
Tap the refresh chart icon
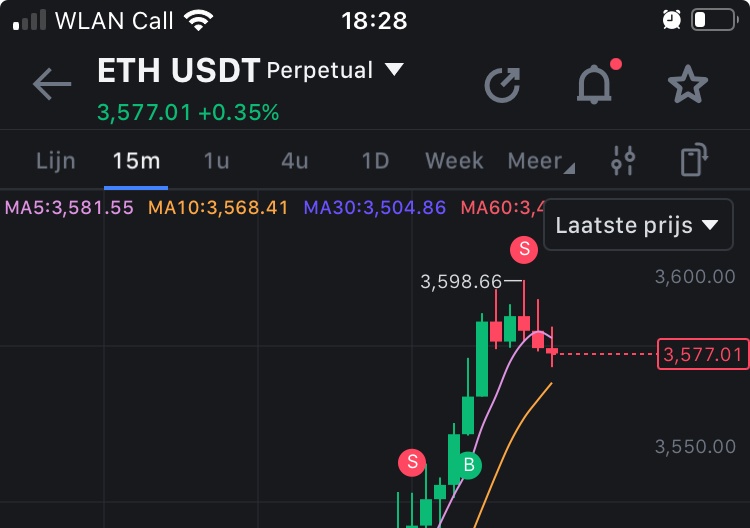[502, 85]
